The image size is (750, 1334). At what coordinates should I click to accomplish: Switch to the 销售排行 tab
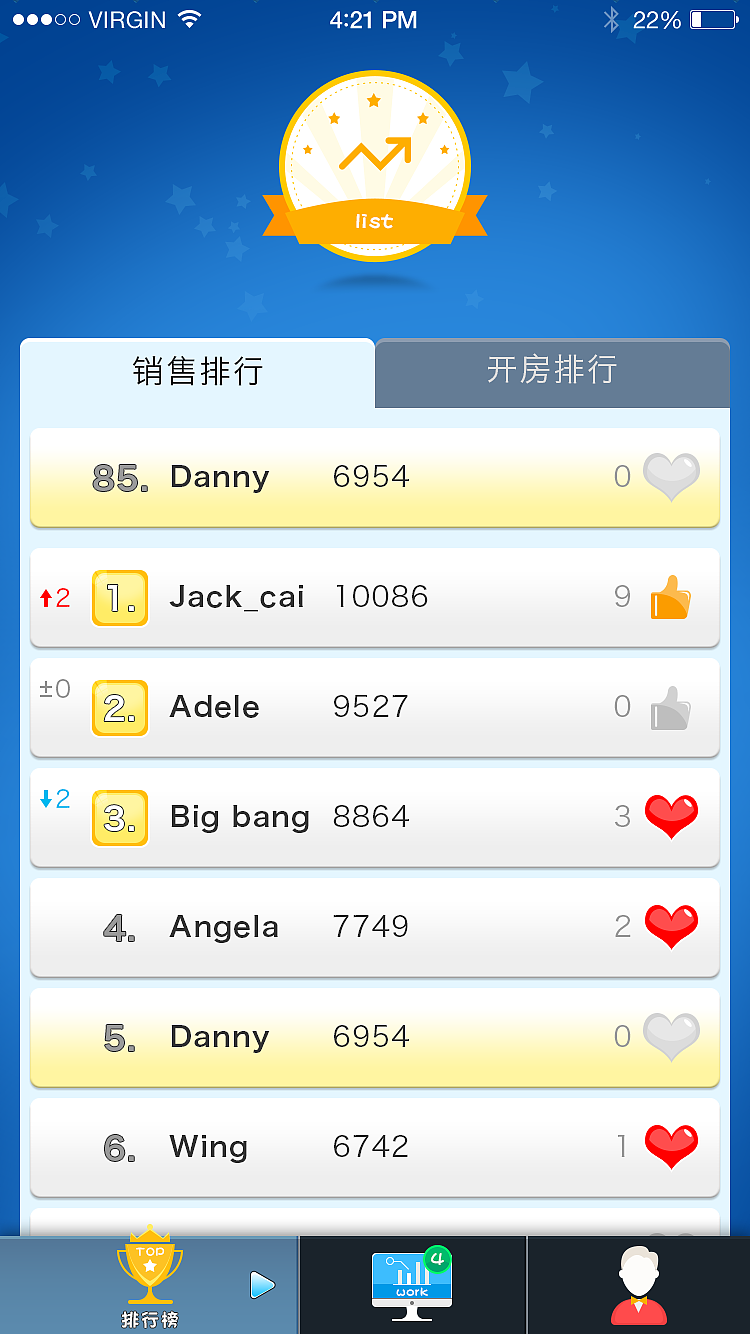point(196,372)
